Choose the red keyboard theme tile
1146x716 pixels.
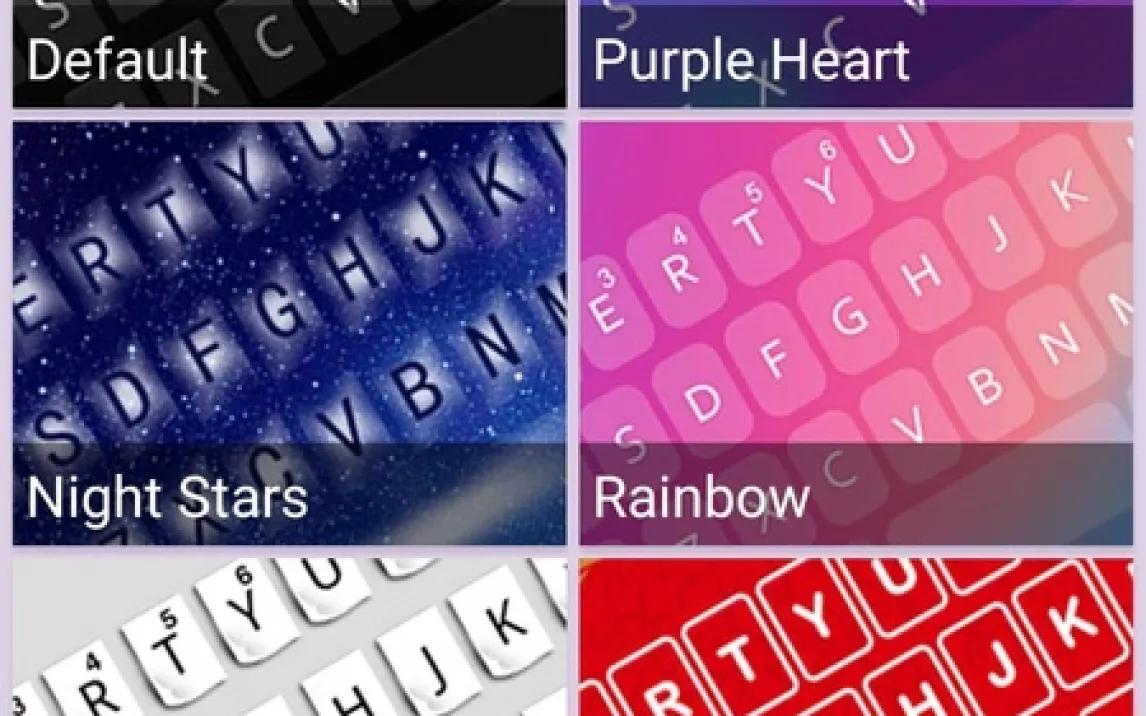(862, 638)
